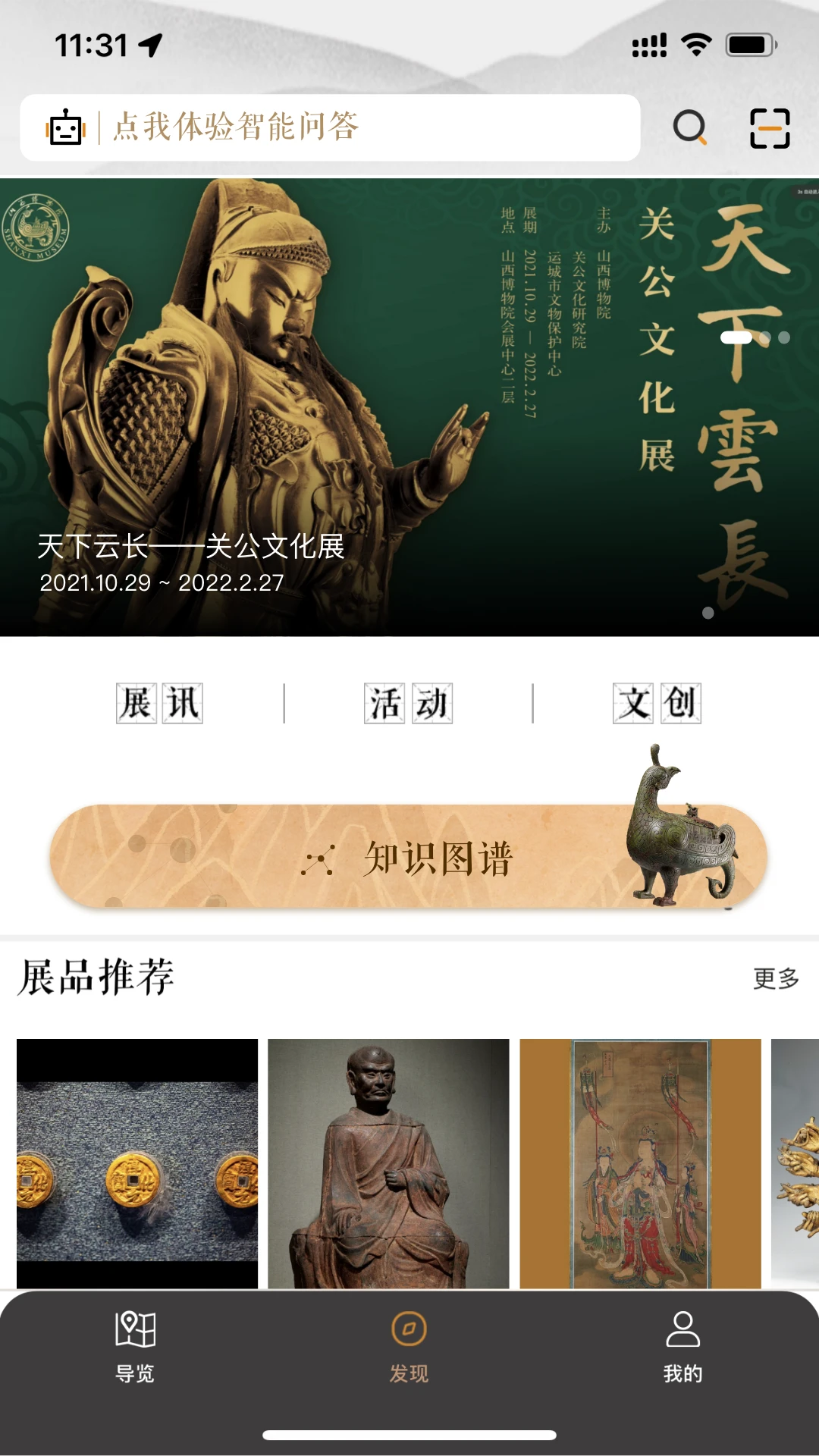Click 更多 to see more exhibits

[x=776, y=979]
